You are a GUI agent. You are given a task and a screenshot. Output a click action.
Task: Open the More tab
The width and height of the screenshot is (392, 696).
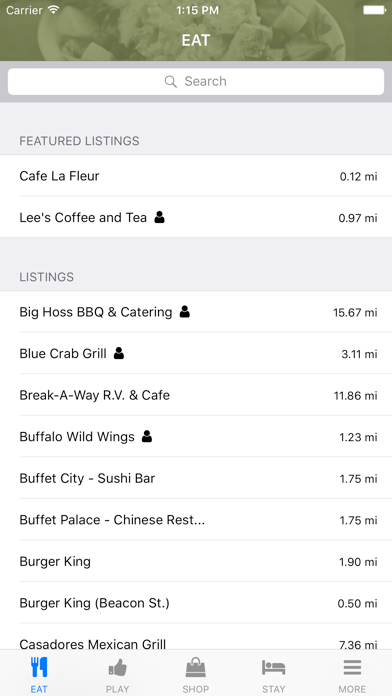352,674
